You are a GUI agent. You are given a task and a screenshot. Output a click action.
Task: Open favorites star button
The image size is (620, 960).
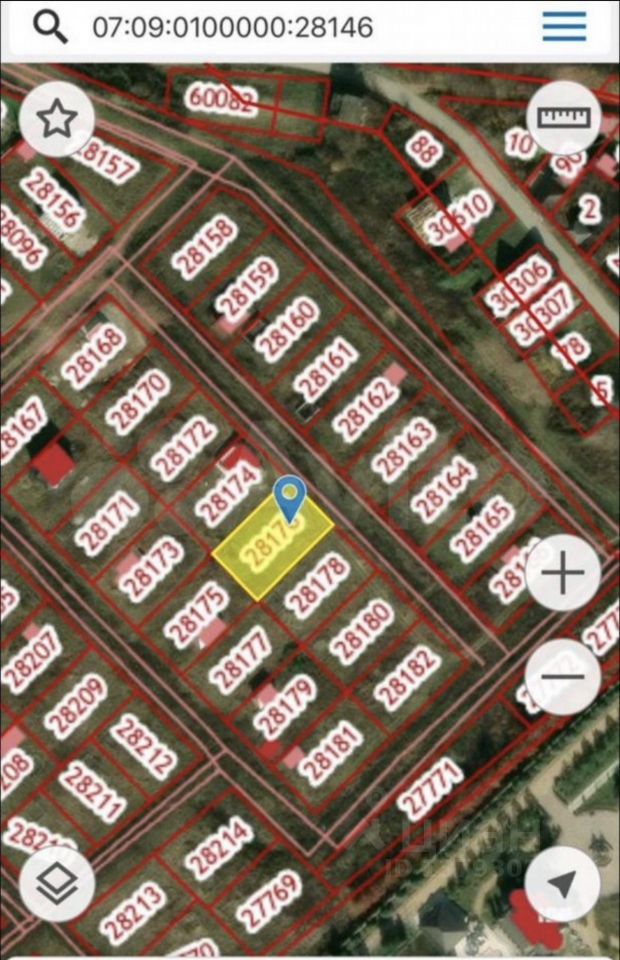(x=57, y=119)
